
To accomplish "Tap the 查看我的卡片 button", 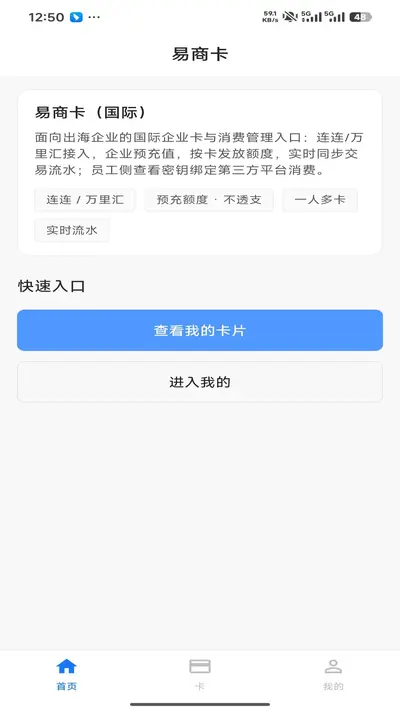I will 200,330.
